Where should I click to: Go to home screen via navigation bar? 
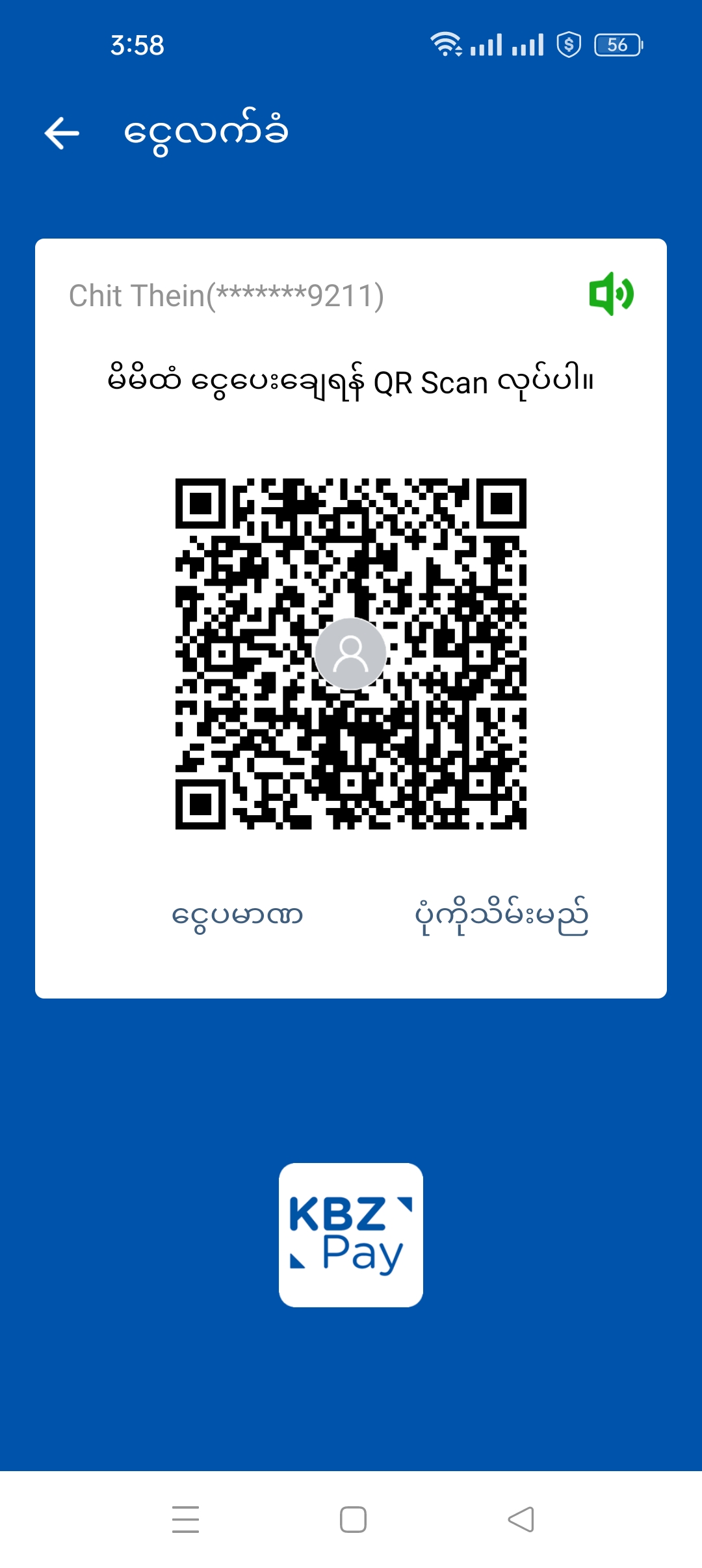pos(353,1519)
